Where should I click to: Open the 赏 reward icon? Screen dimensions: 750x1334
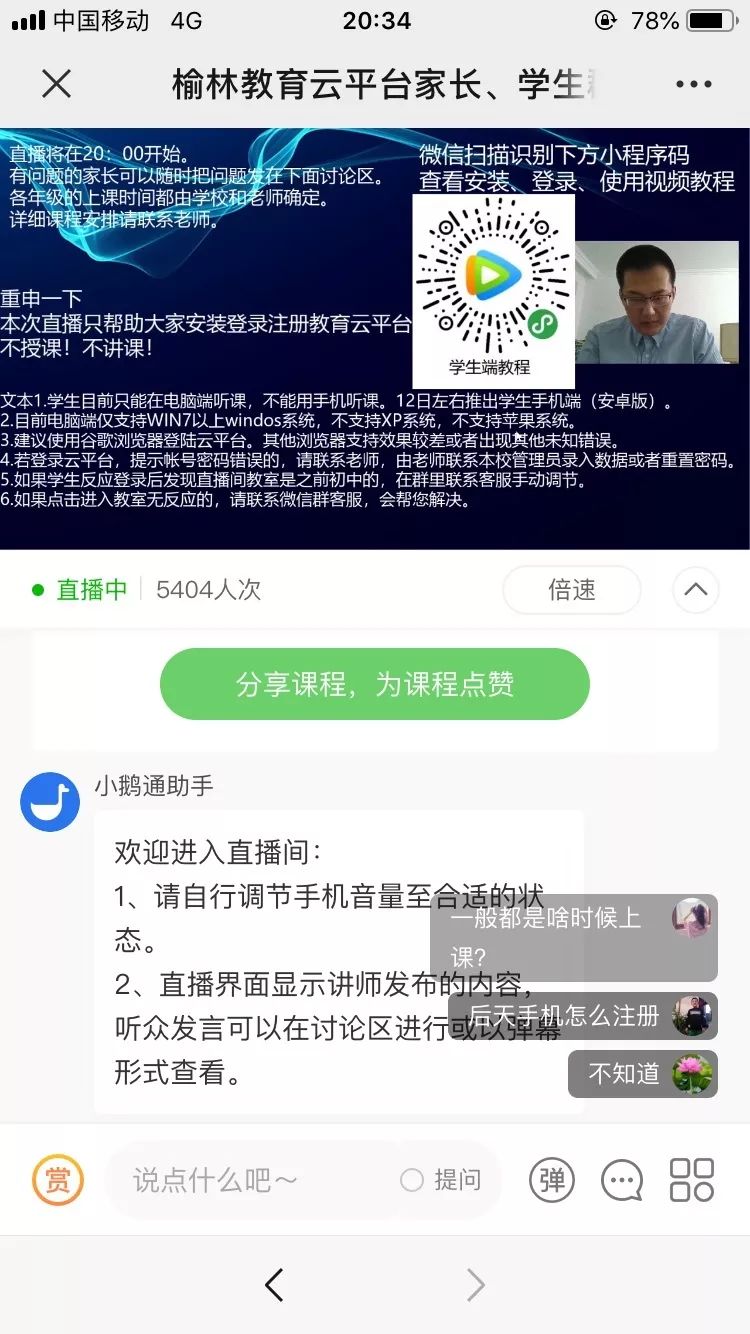[x=58, y=1180]
